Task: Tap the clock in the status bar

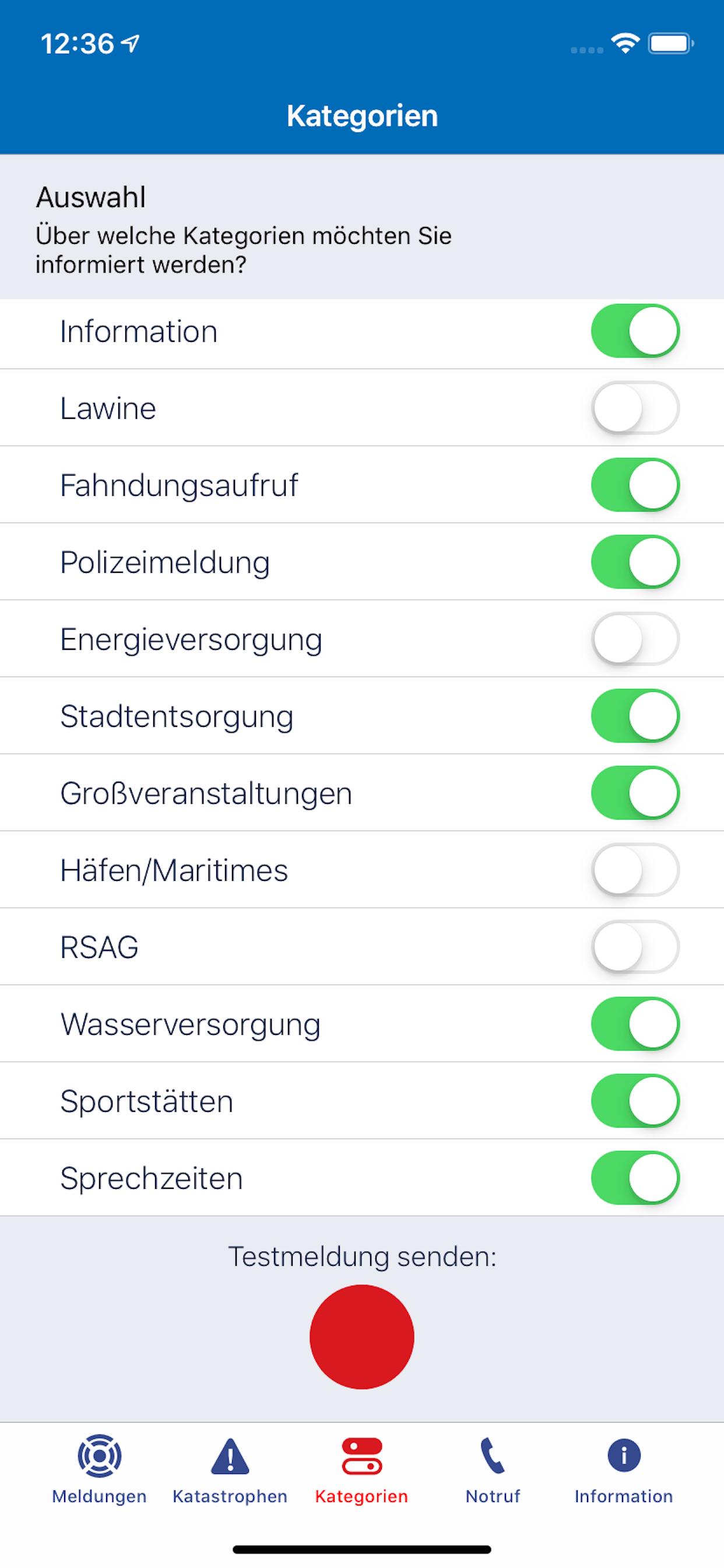Action: [x=79, y=43]
